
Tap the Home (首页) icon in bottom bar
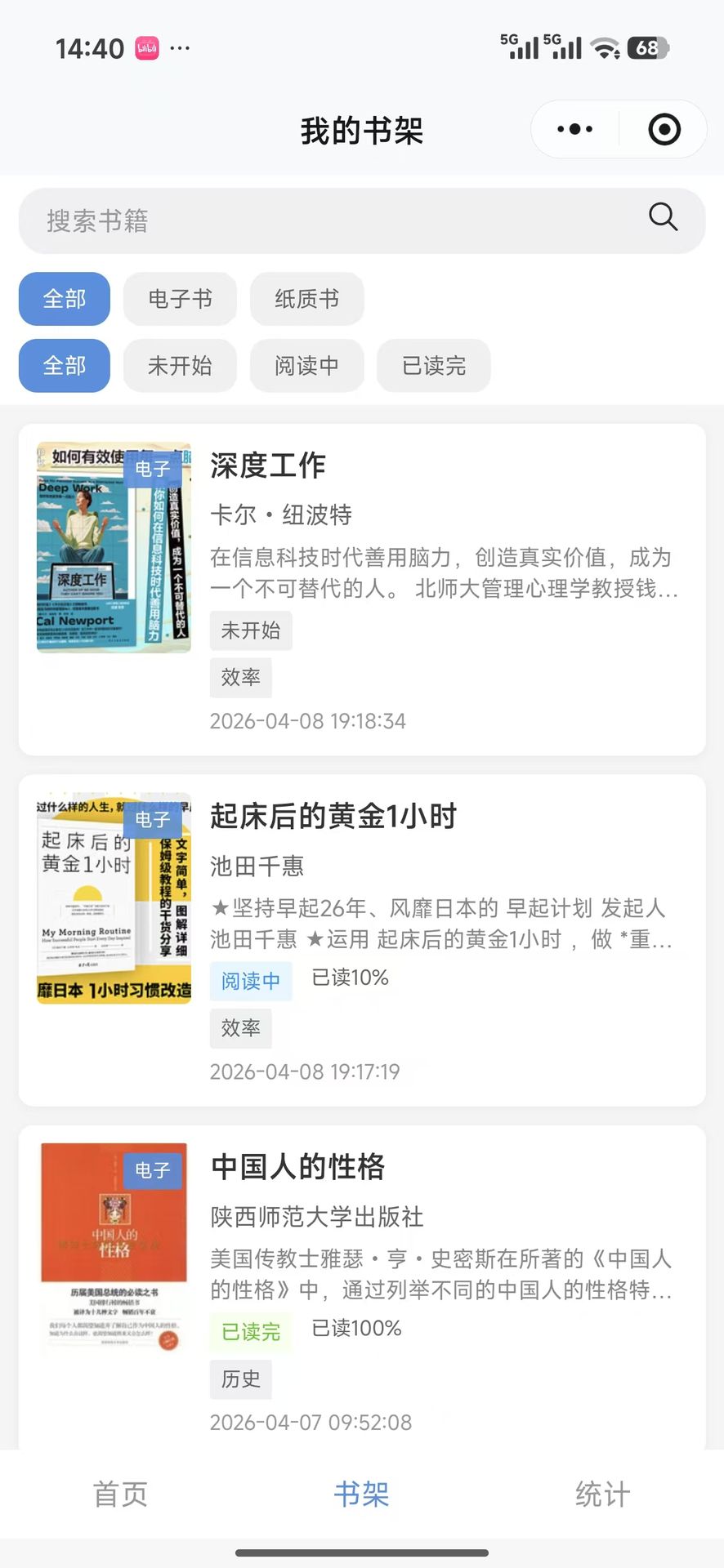[120, 1494]
